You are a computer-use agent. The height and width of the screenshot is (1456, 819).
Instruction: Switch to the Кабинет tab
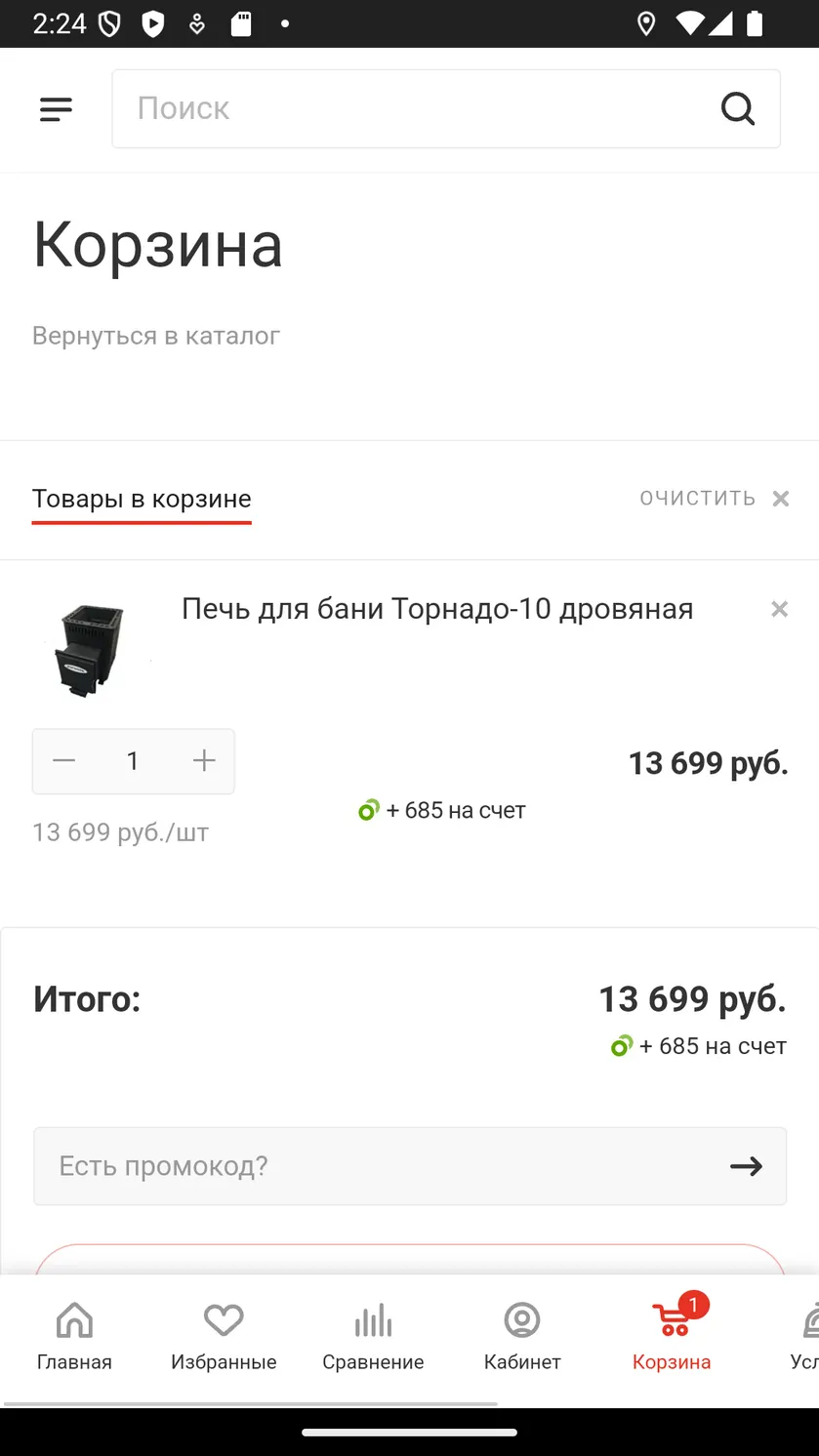(522, 1337)
